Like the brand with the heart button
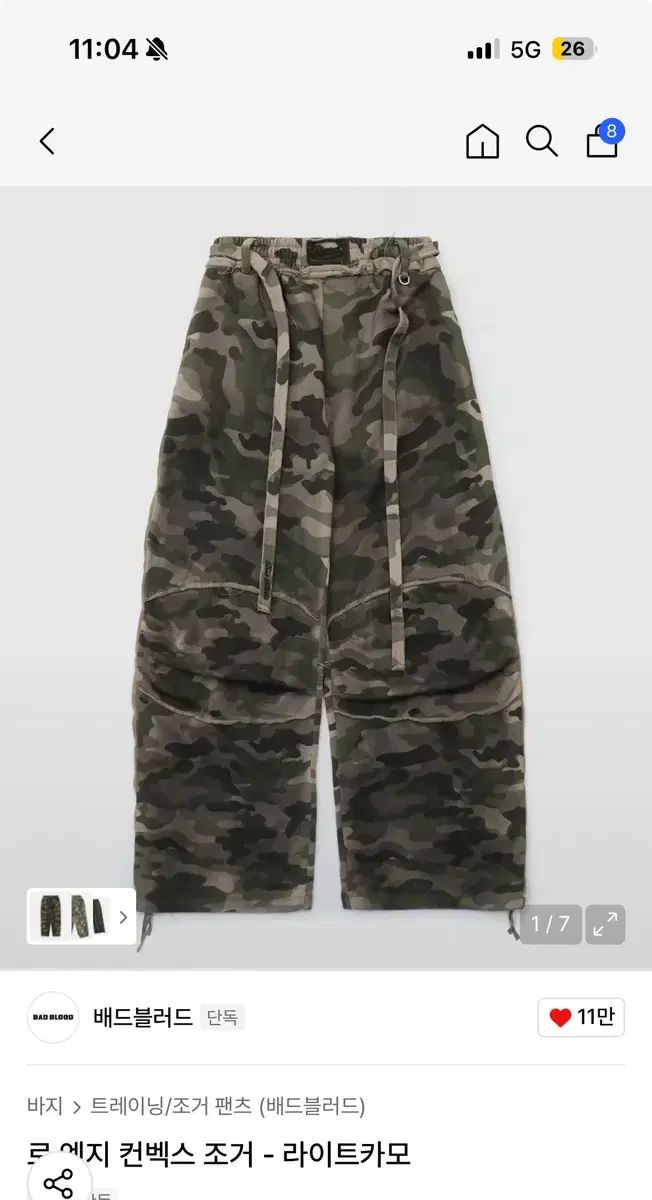652x1200 pixels. pyautogui.click(x=582, y=1017)
